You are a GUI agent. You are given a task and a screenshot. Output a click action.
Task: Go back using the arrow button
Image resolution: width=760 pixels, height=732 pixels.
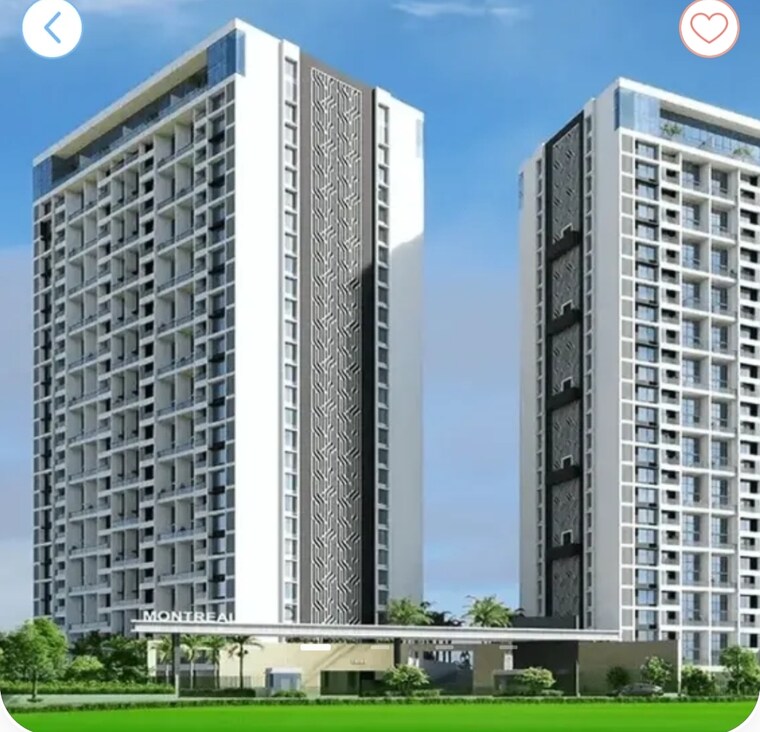(x=52, y=28)
